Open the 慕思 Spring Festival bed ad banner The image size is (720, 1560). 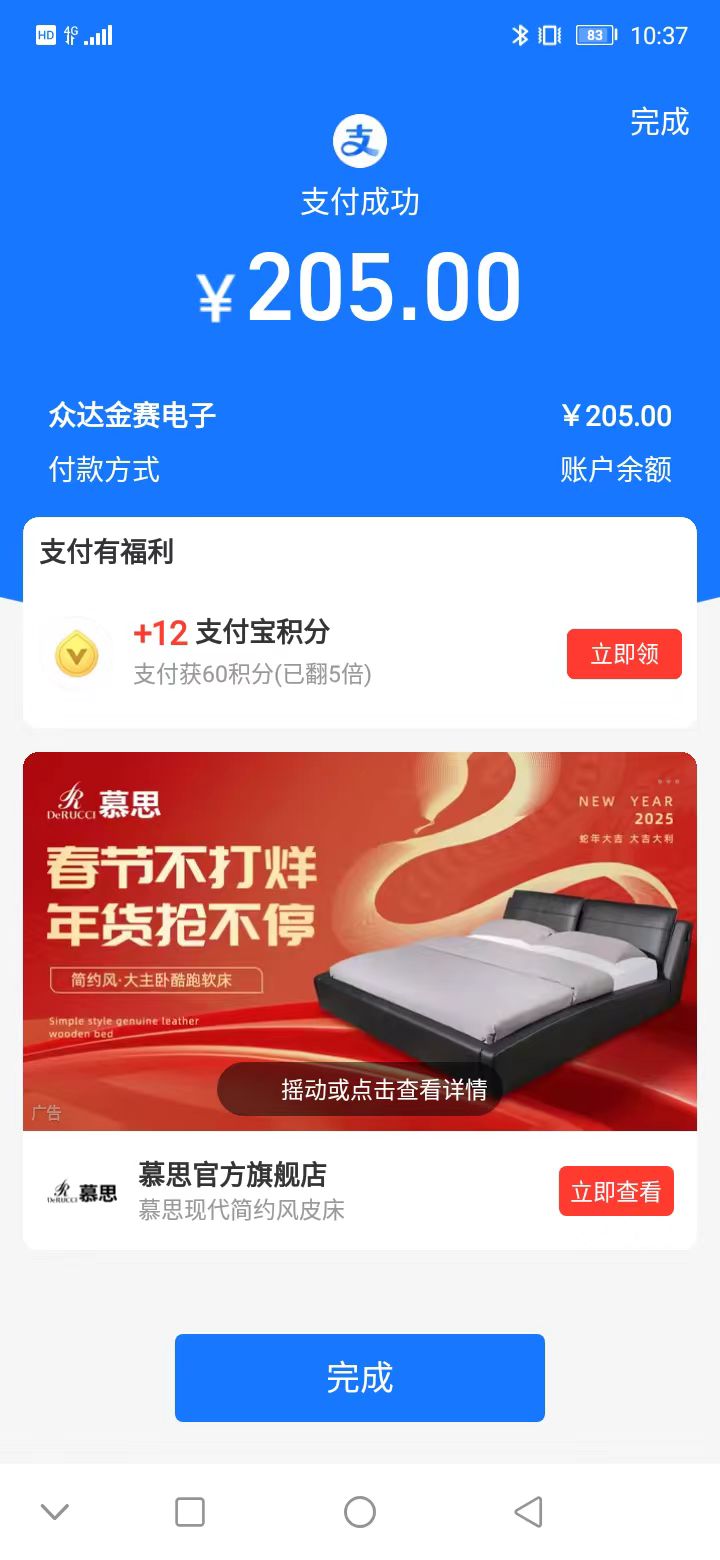click(360, 940)
